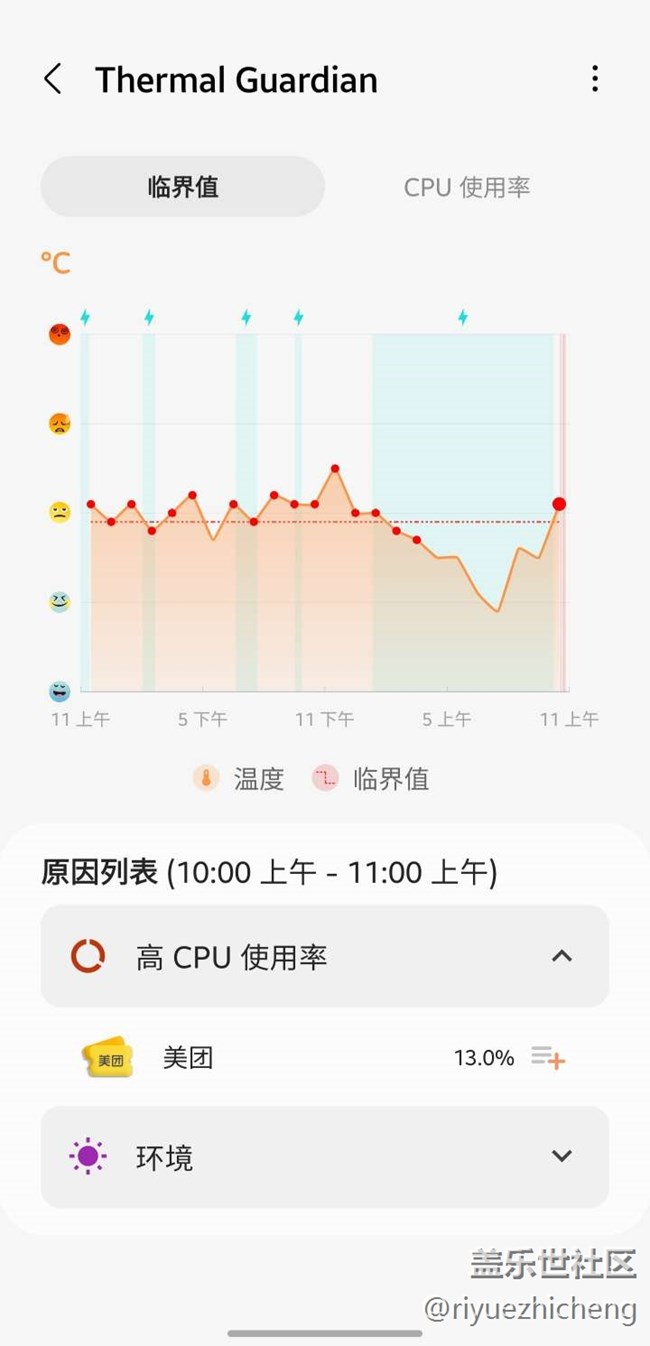Select the 临界值 tab
Image resolution: width=650 pixels, height=1346 pixels.
click(182, 187)
